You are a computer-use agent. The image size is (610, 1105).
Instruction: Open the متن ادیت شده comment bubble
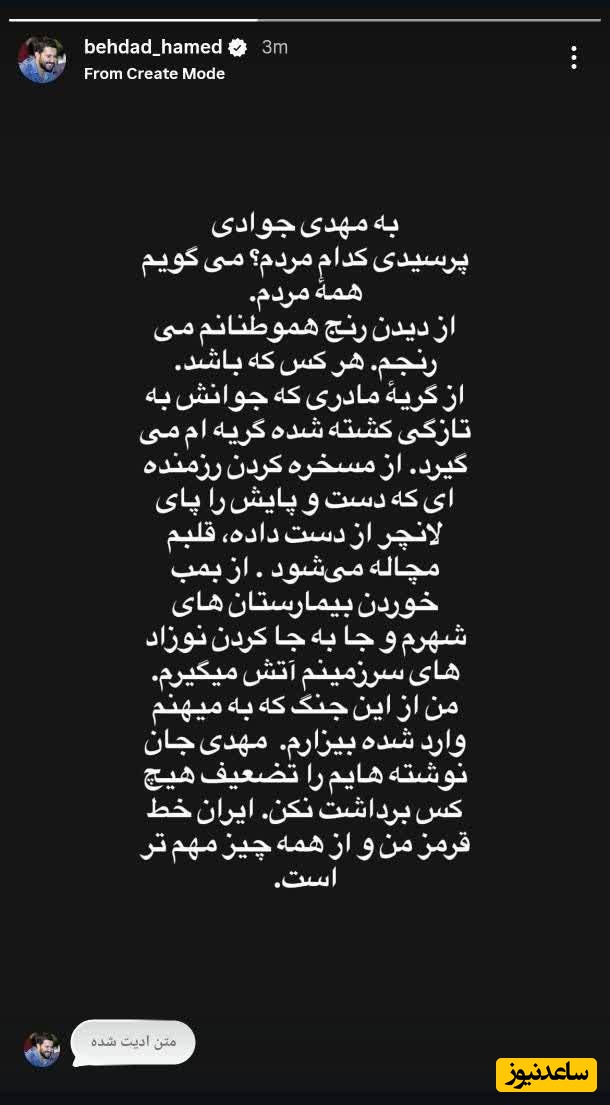click(133, 1041)
